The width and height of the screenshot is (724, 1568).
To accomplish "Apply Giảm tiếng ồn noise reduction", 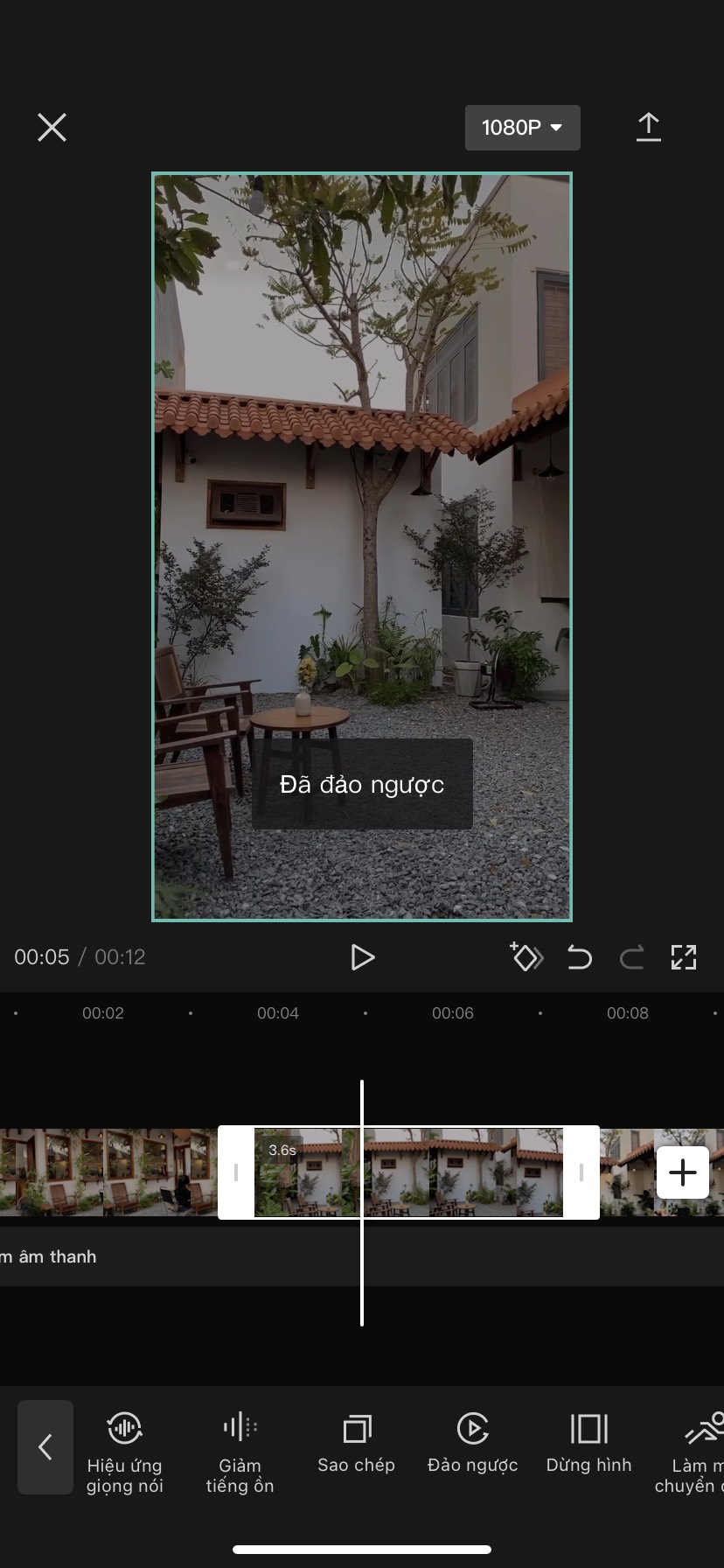I will (240, 1447).
